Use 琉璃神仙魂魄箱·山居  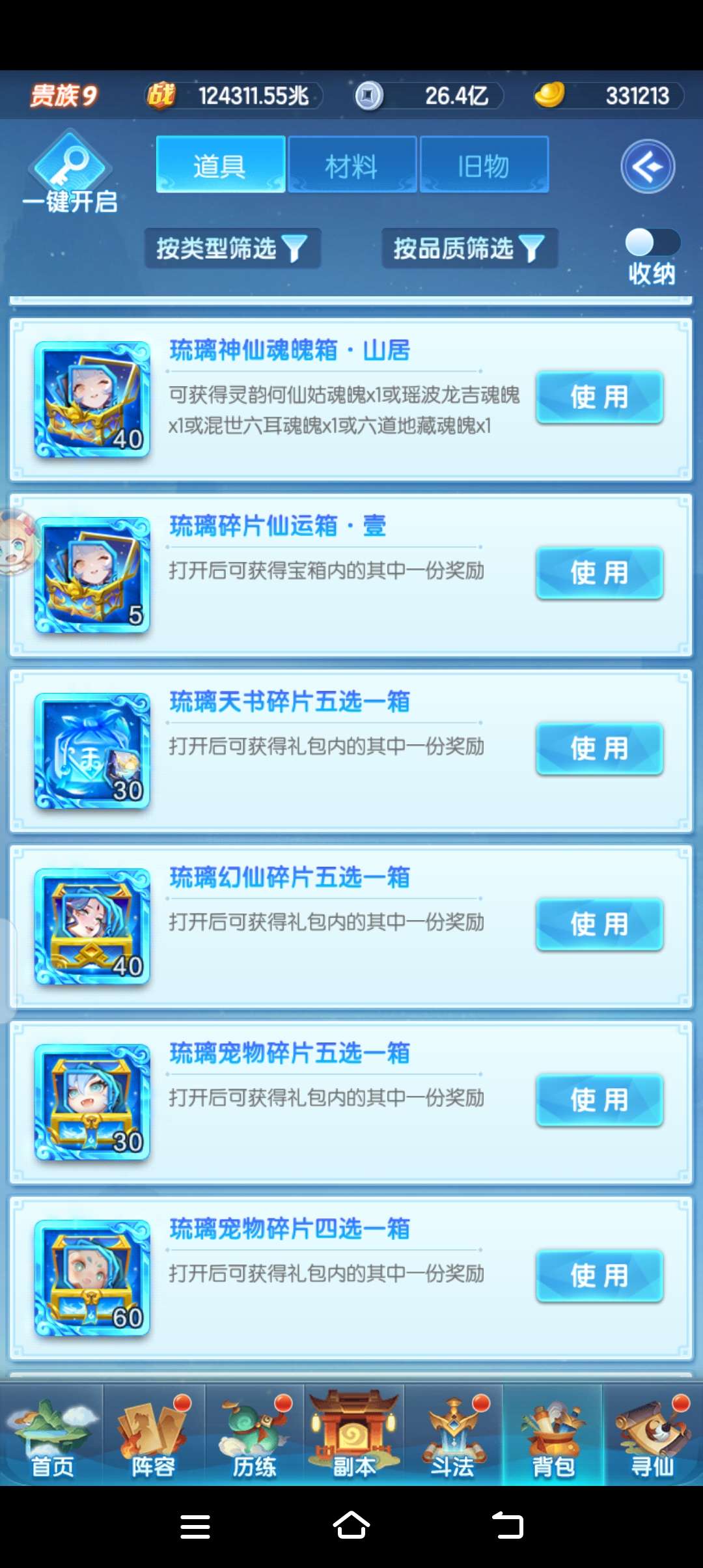600,397
